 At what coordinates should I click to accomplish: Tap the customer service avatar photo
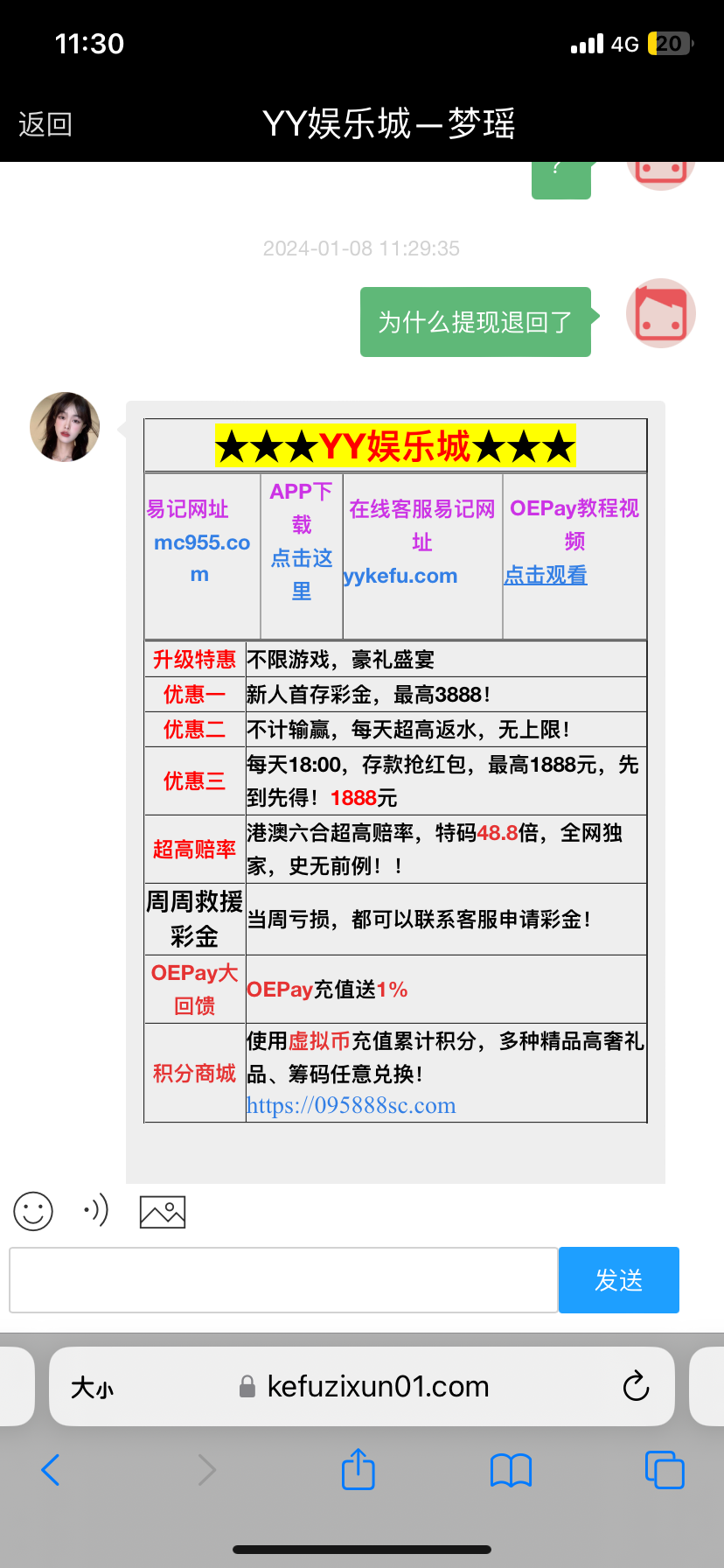pyautogui.click(x=65, y=426)
